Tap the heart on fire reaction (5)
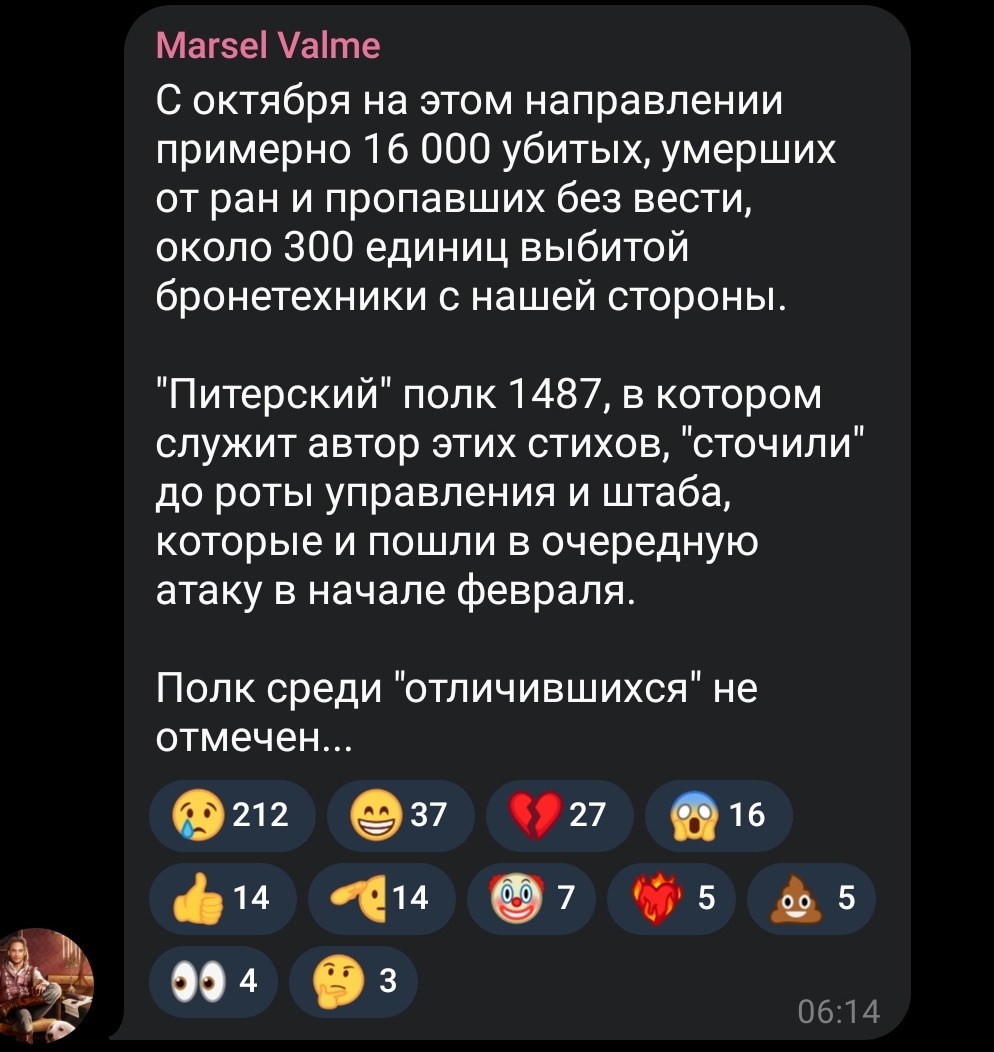This screenshot has width=994, height=1052. tap(670, 899)
